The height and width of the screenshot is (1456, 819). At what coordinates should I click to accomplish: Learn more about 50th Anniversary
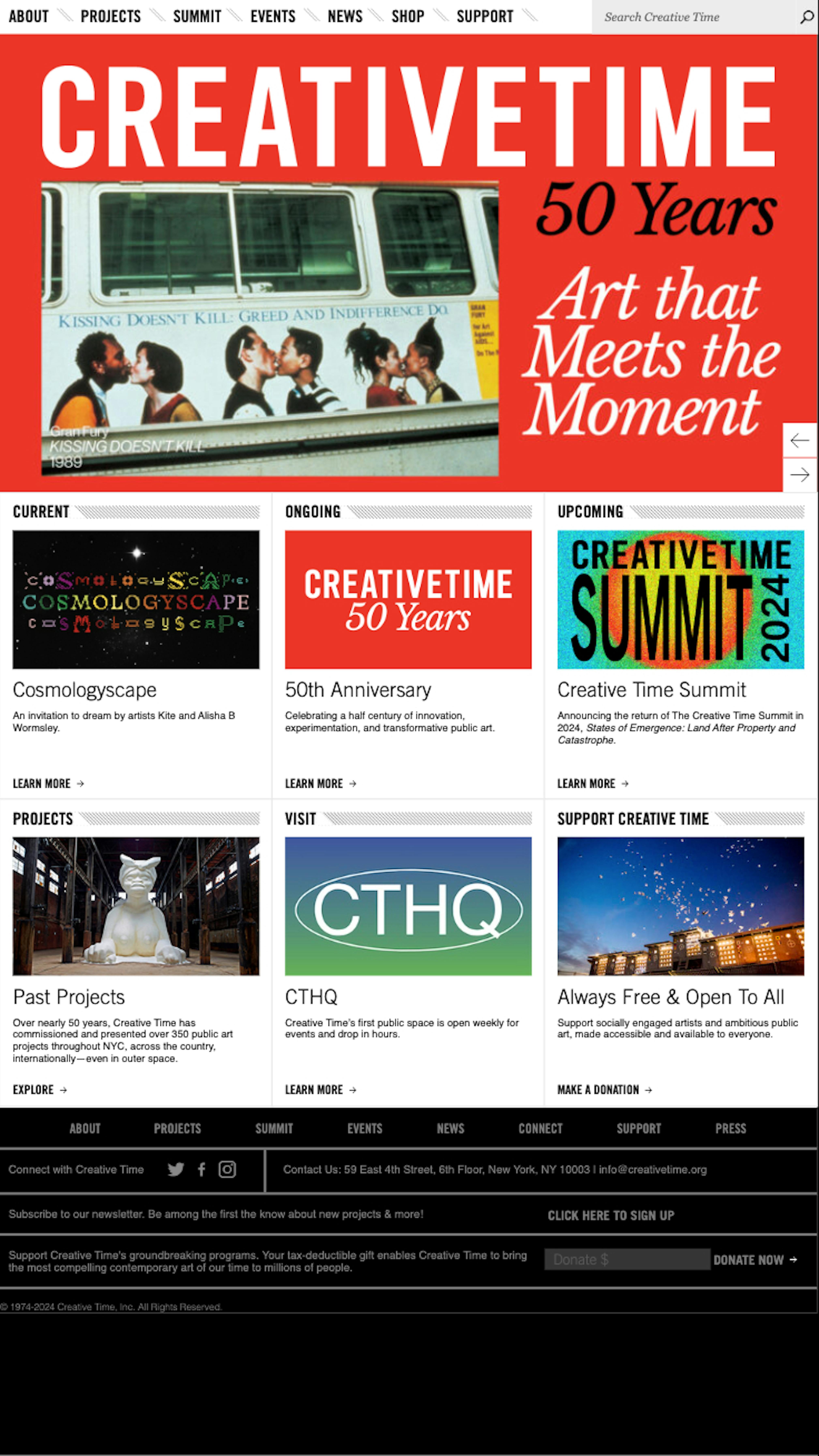[320, 783]
